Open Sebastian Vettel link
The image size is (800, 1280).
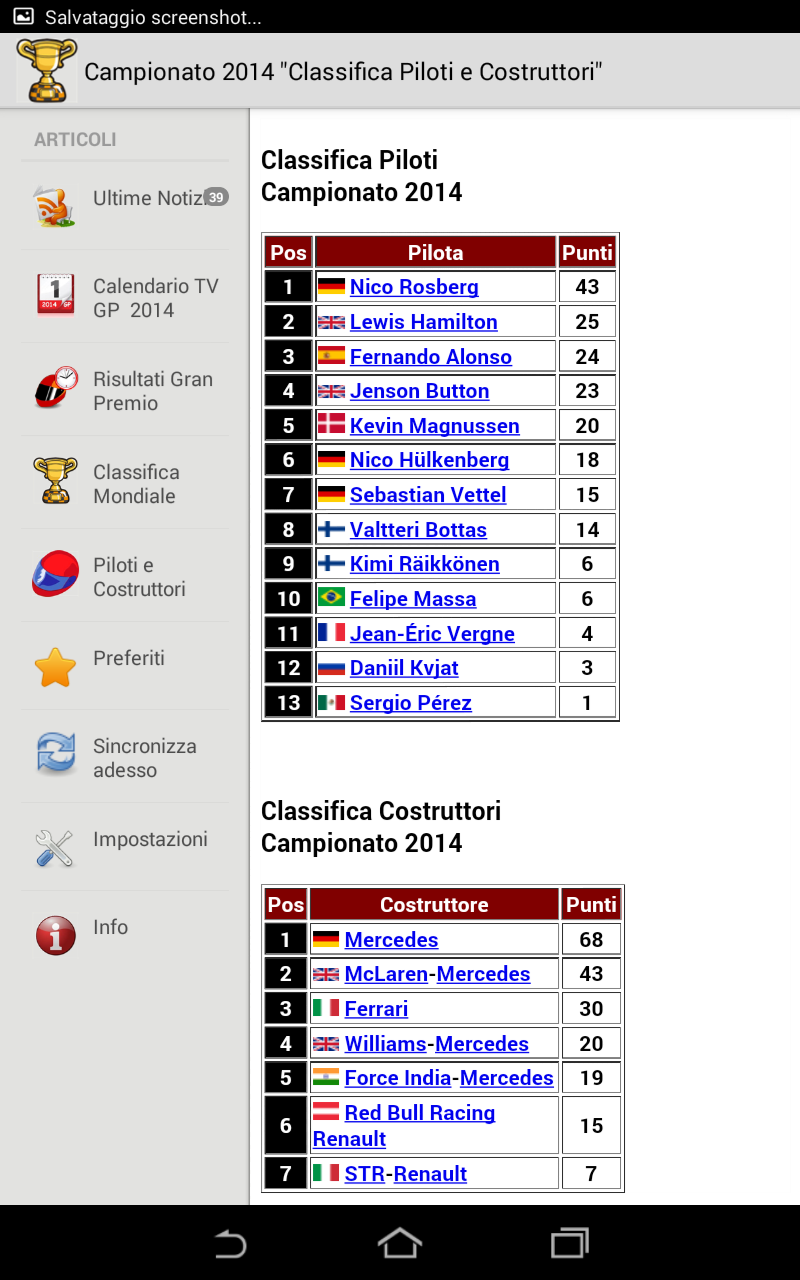428,495
